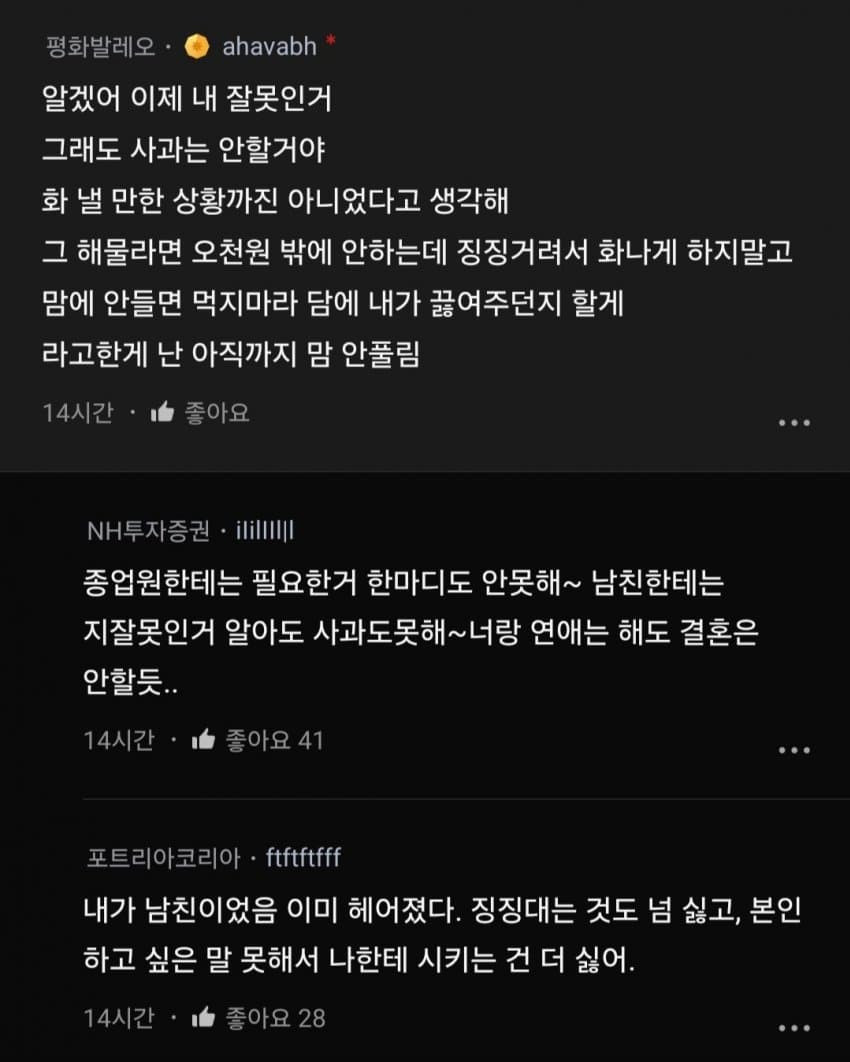Open more options on NH투자증권 reply
This screenshot has height=1062, width=850.
[x=793, y=750]
